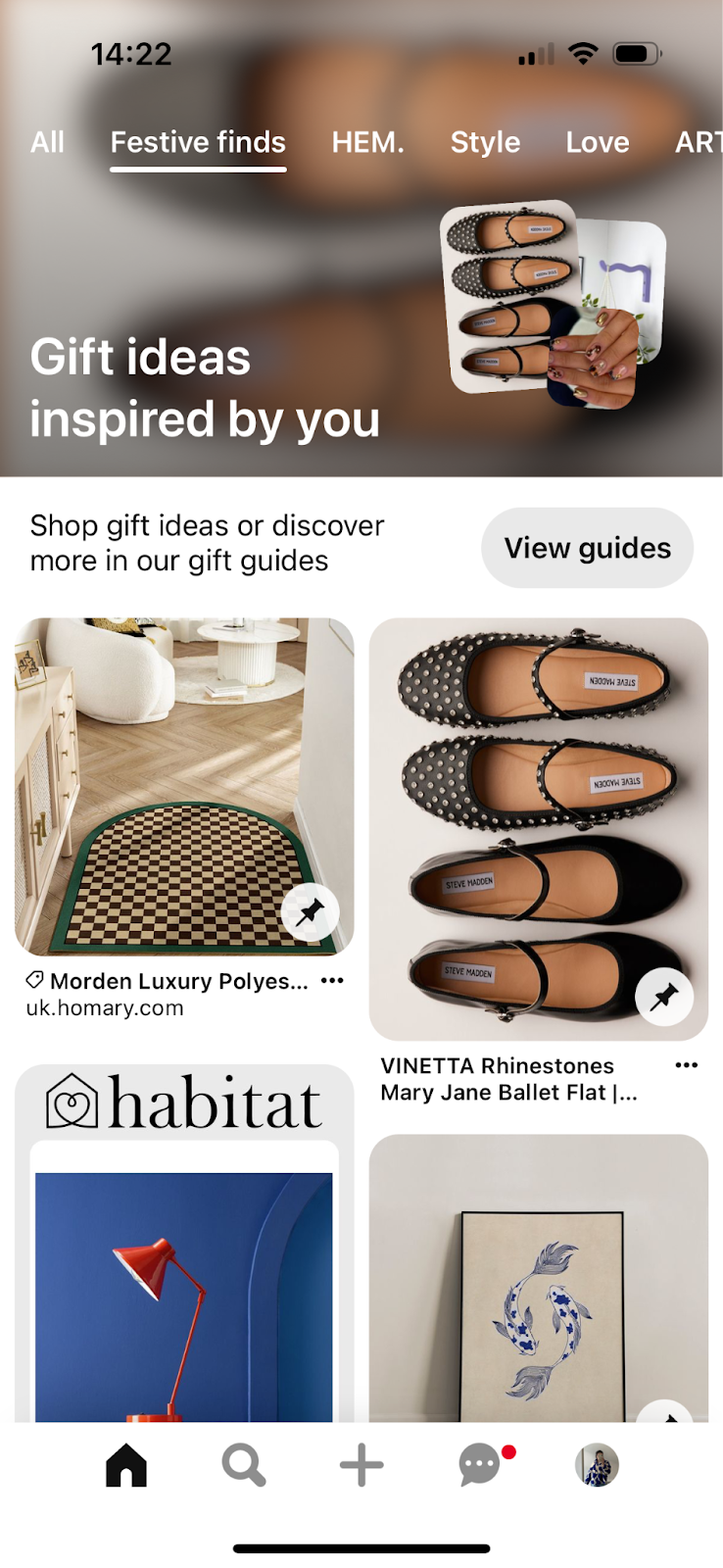Go to the Home tab
The height and width of the screenshot is (1568, 723).
126,1466
